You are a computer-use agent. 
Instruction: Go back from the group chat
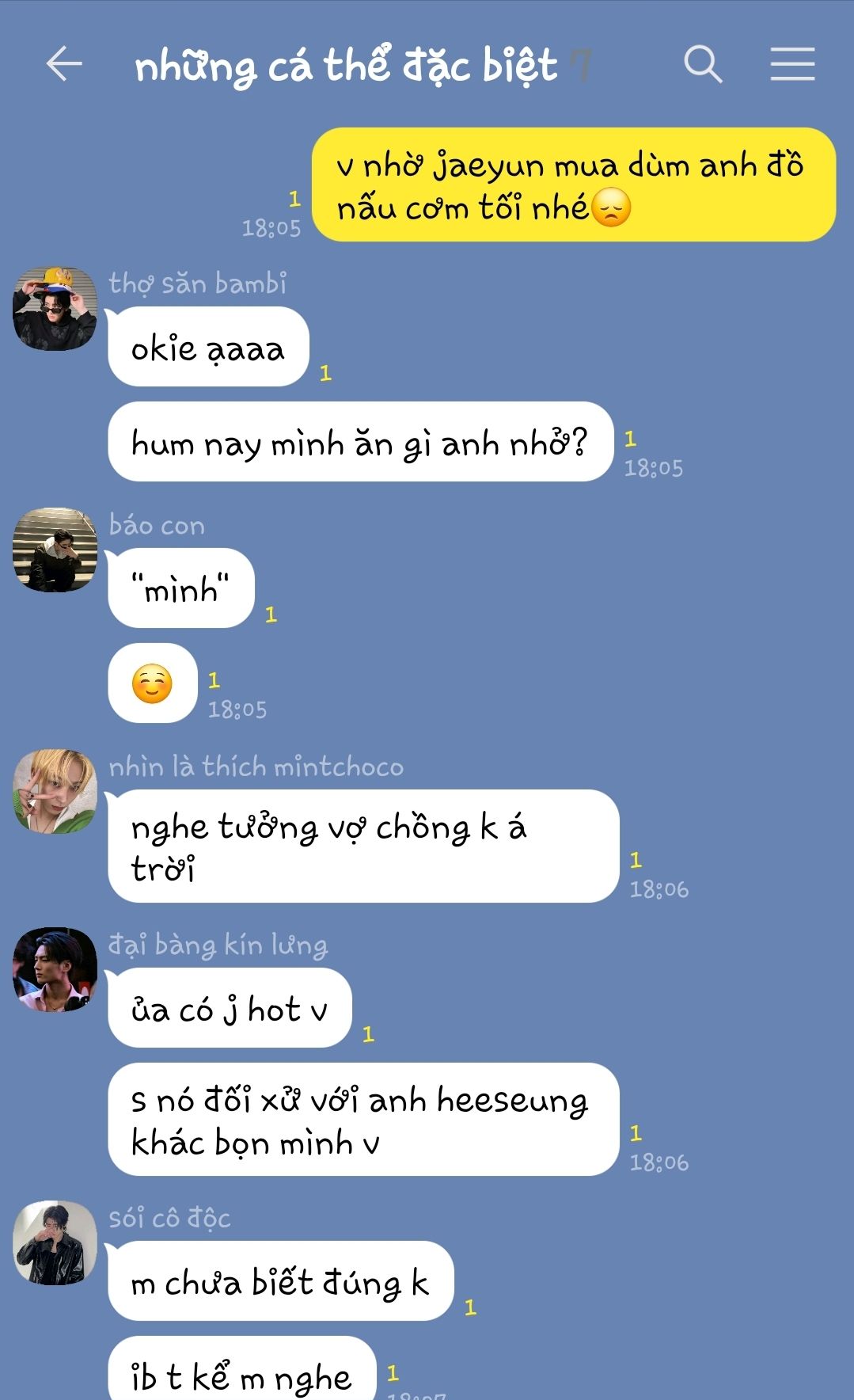64,64
